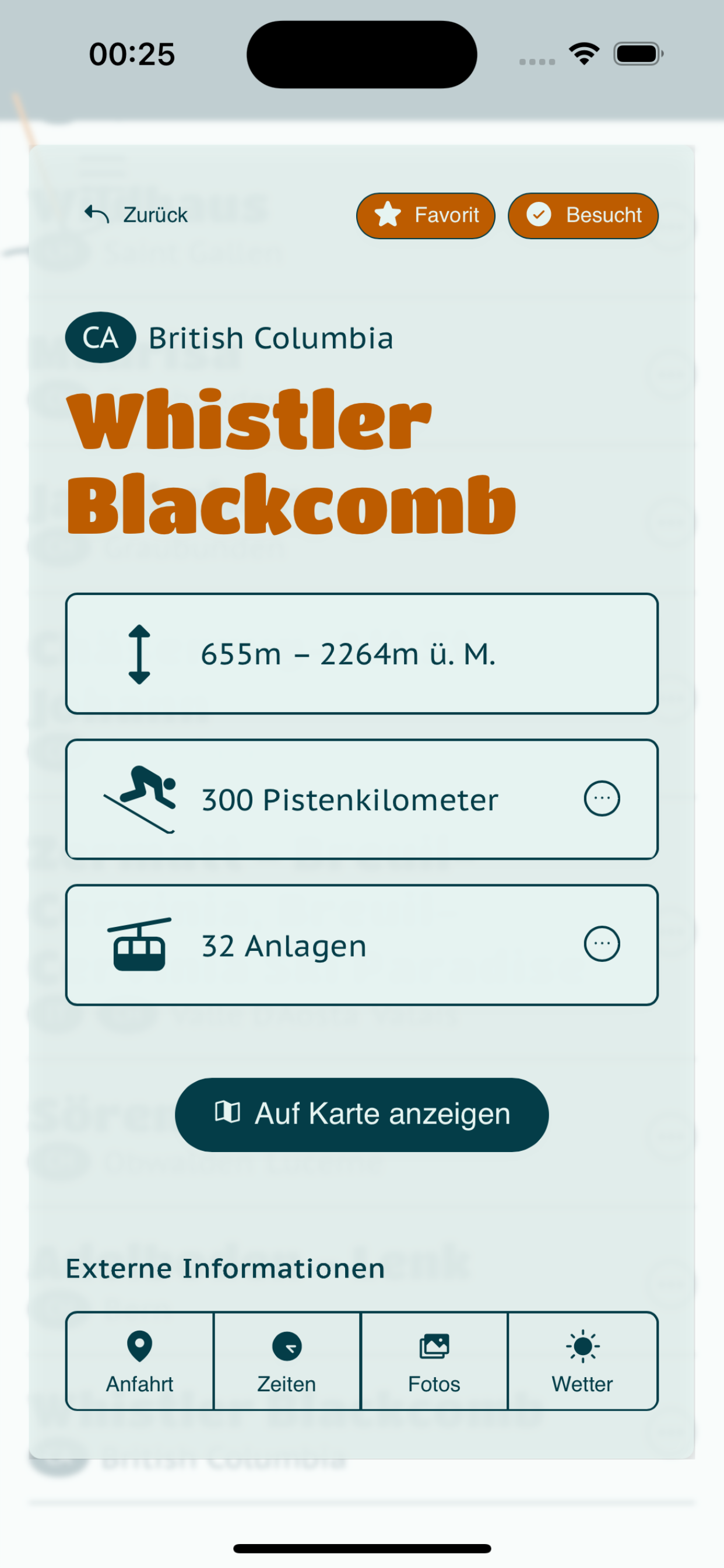The width and height of the screenshot is (724, 1568).
Task: Expand details for 300 Pistenkilometer
Action: [x=601, y=798]
